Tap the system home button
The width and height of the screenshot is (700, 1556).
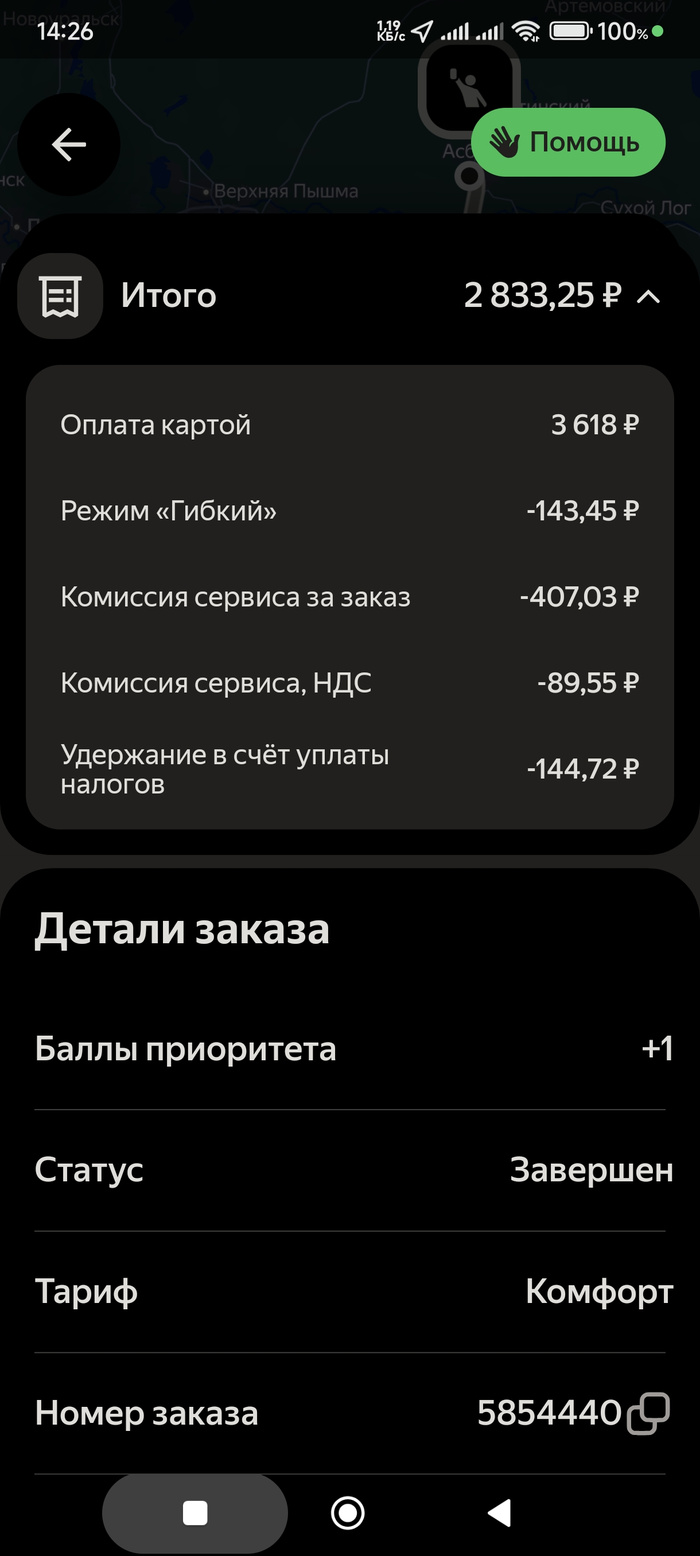(347, 1513)
